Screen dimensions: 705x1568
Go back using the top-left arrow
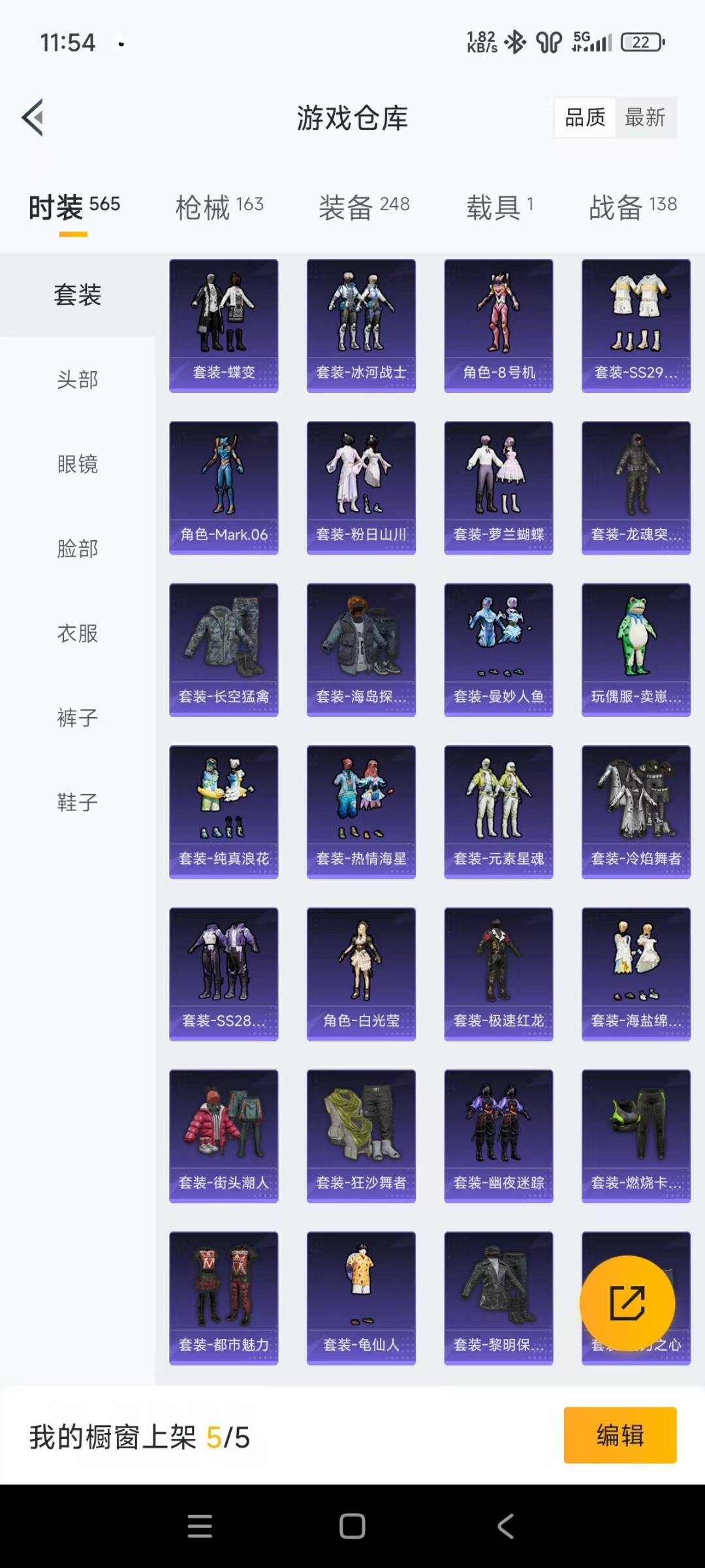(33, 117)
